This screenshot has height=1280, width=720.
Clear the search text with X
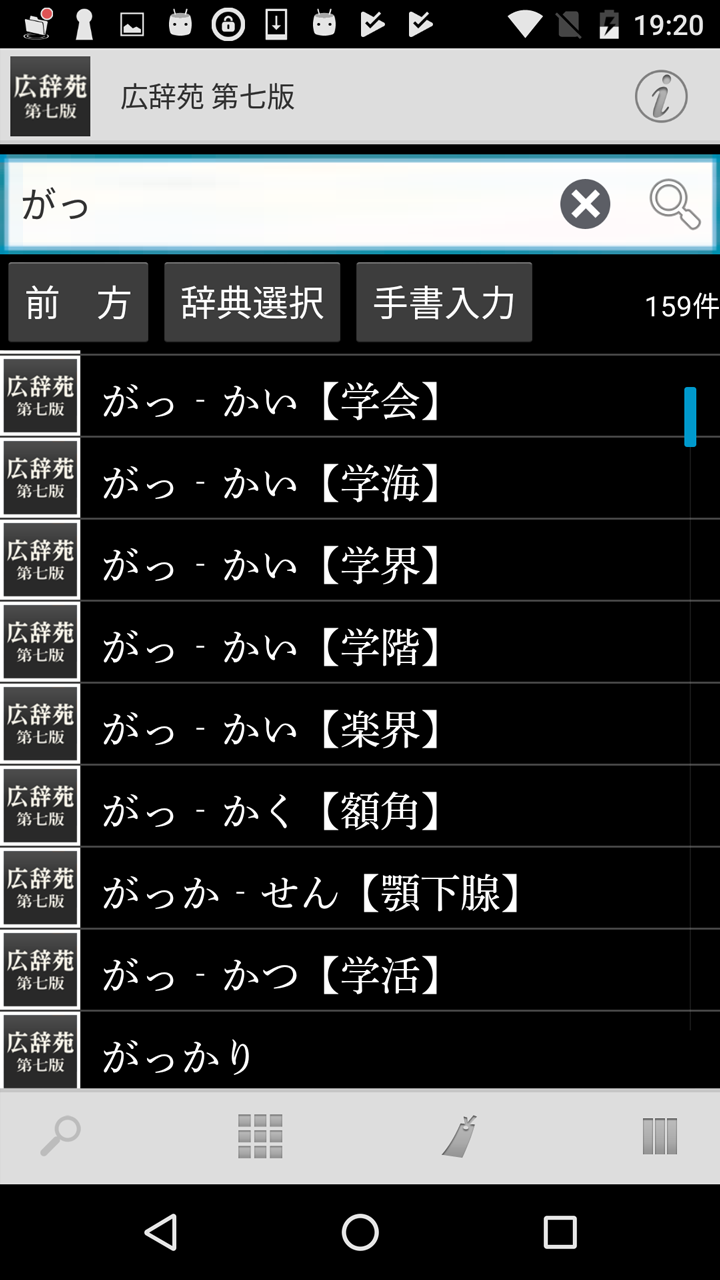pyautogui.click(x=585, y=204)
